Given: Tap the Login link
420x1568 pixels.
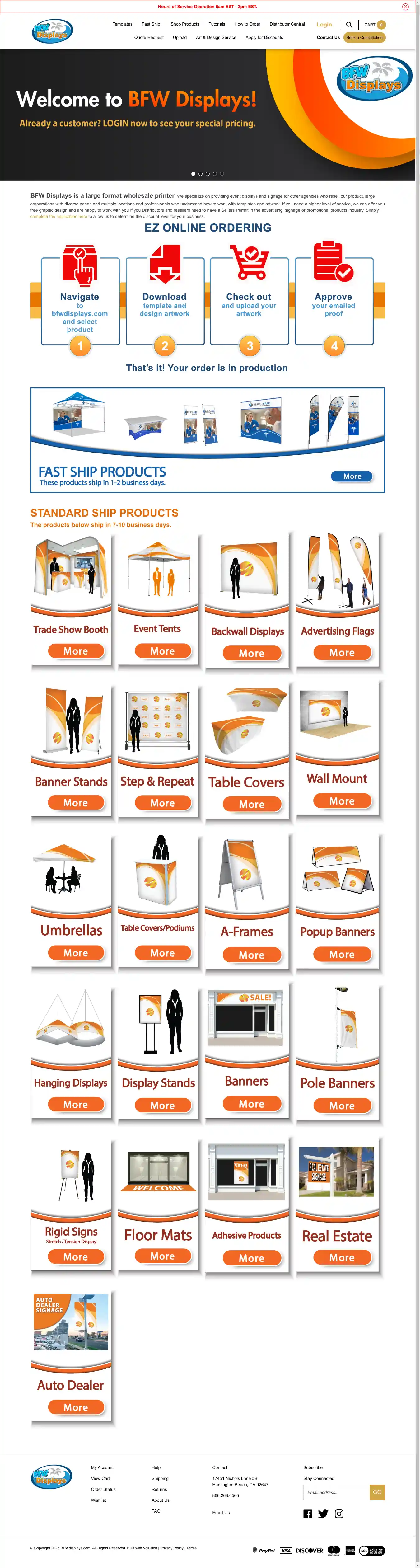Looking at the screenshot, I should [x=324, y=25].
